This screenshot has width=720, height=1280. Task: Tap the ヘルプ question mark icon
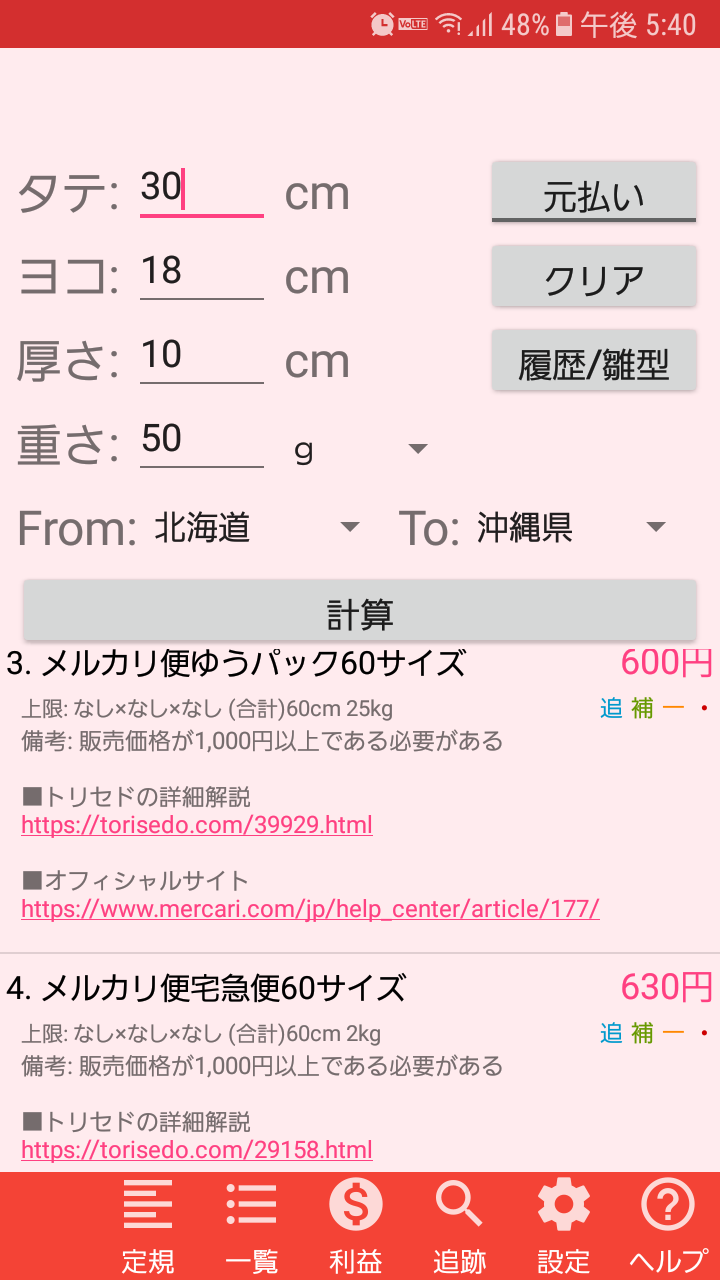point(667,1203)
